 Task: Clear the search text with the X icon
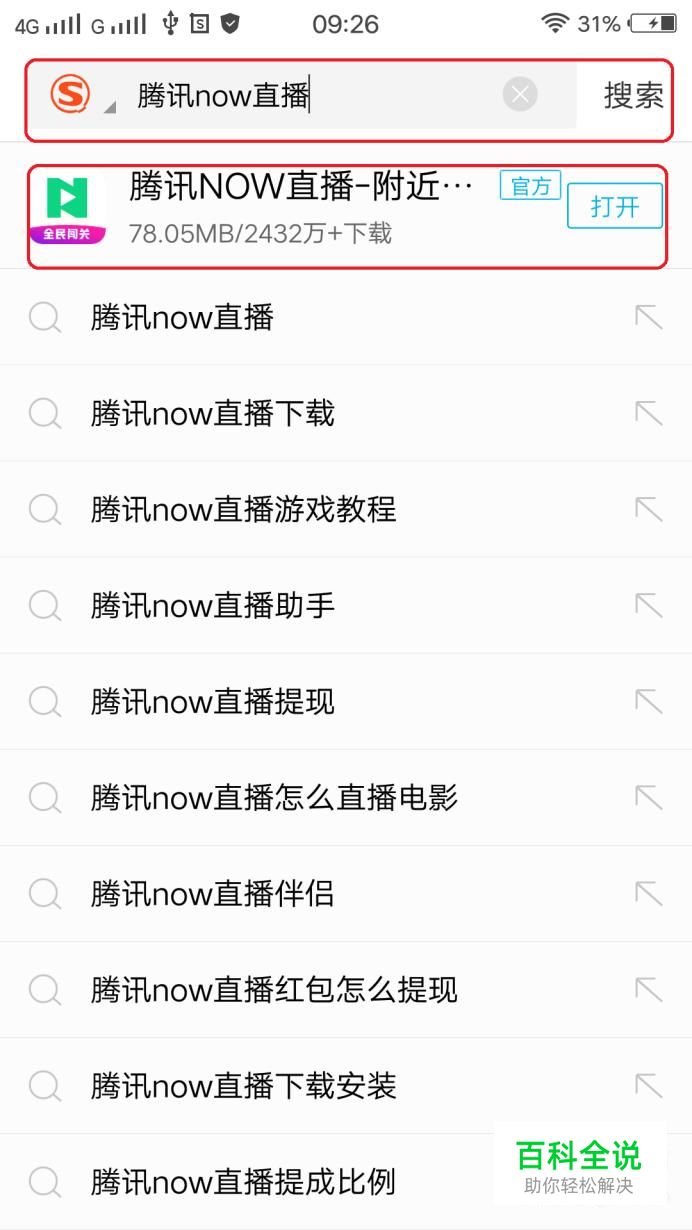pyautogui.click(x=519, y=95)
